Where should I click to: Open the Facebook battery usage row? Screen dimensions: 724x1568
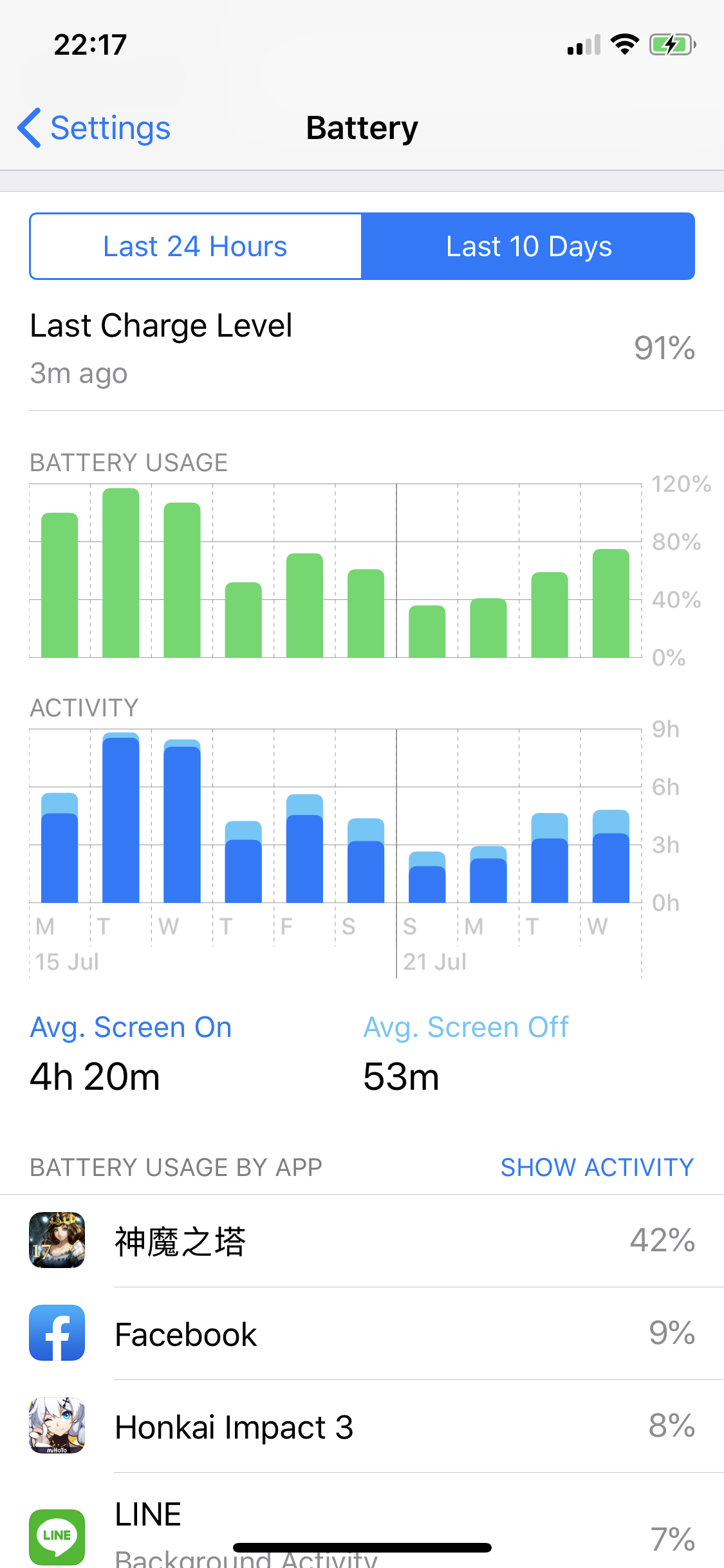click(362, 1334)
